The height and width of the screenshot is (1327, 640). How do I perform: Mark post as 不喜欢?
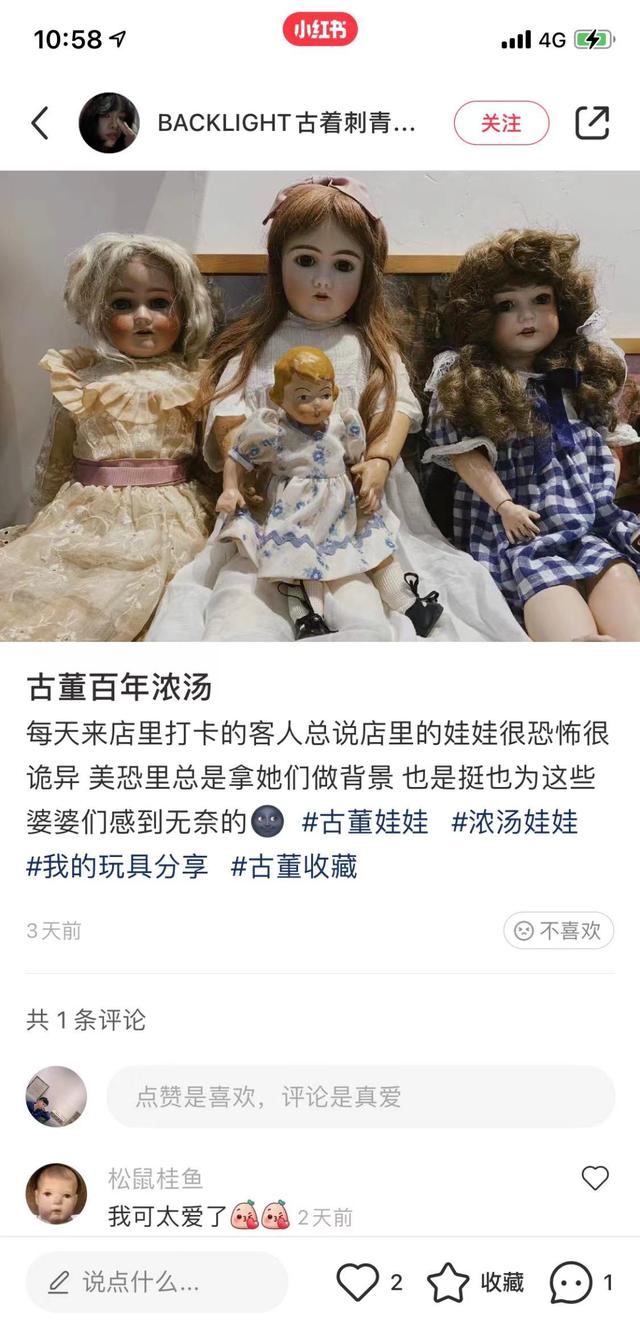click(558, 931)
